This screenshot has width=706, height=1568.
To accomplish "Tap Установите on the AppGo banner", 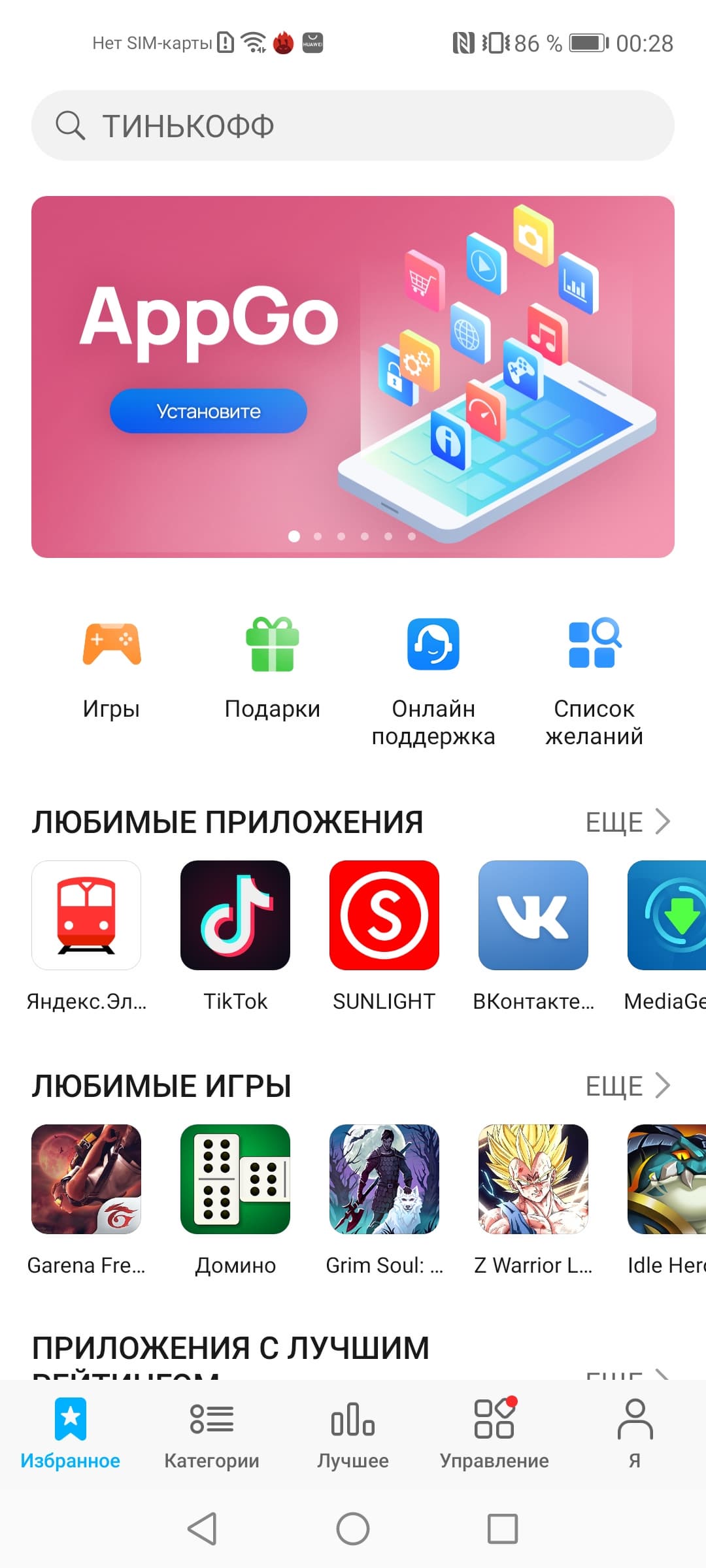I will coord(208,411).
